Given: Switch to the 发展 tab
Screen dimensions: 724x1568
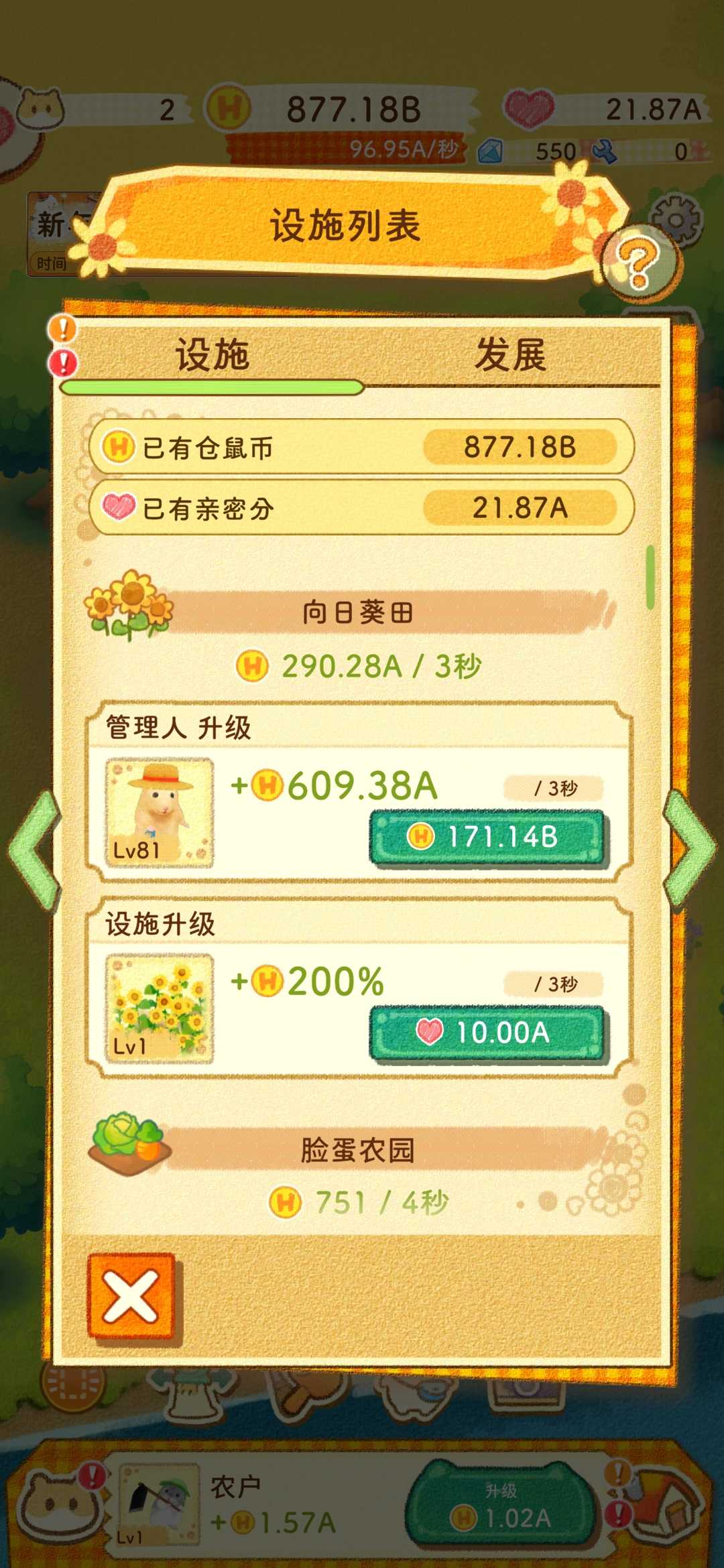Looking at the screenshot, I should tap(515, 356).
